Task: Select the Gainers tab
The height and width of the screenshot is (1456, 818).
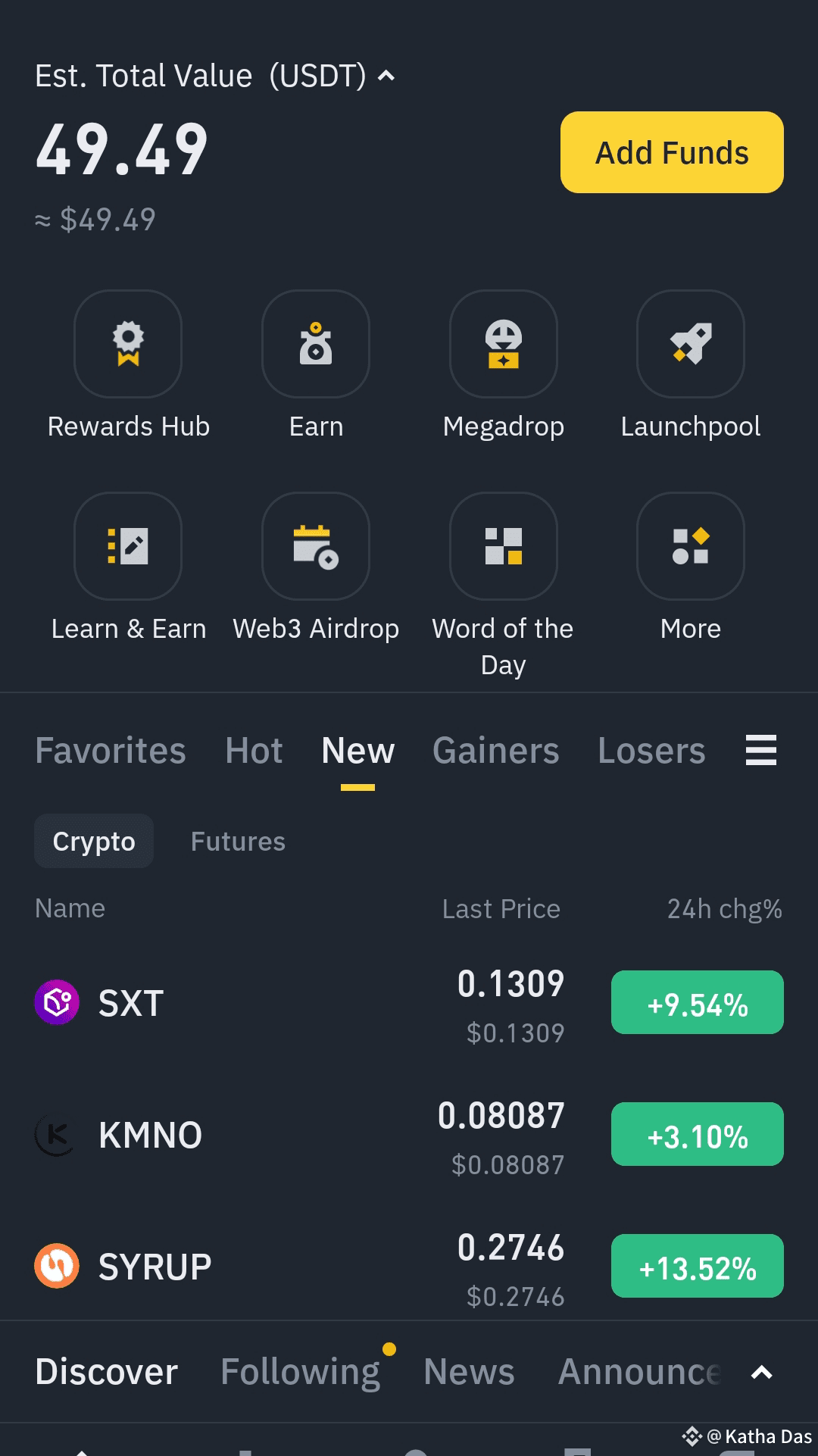Action: click(x=495, y=751)
